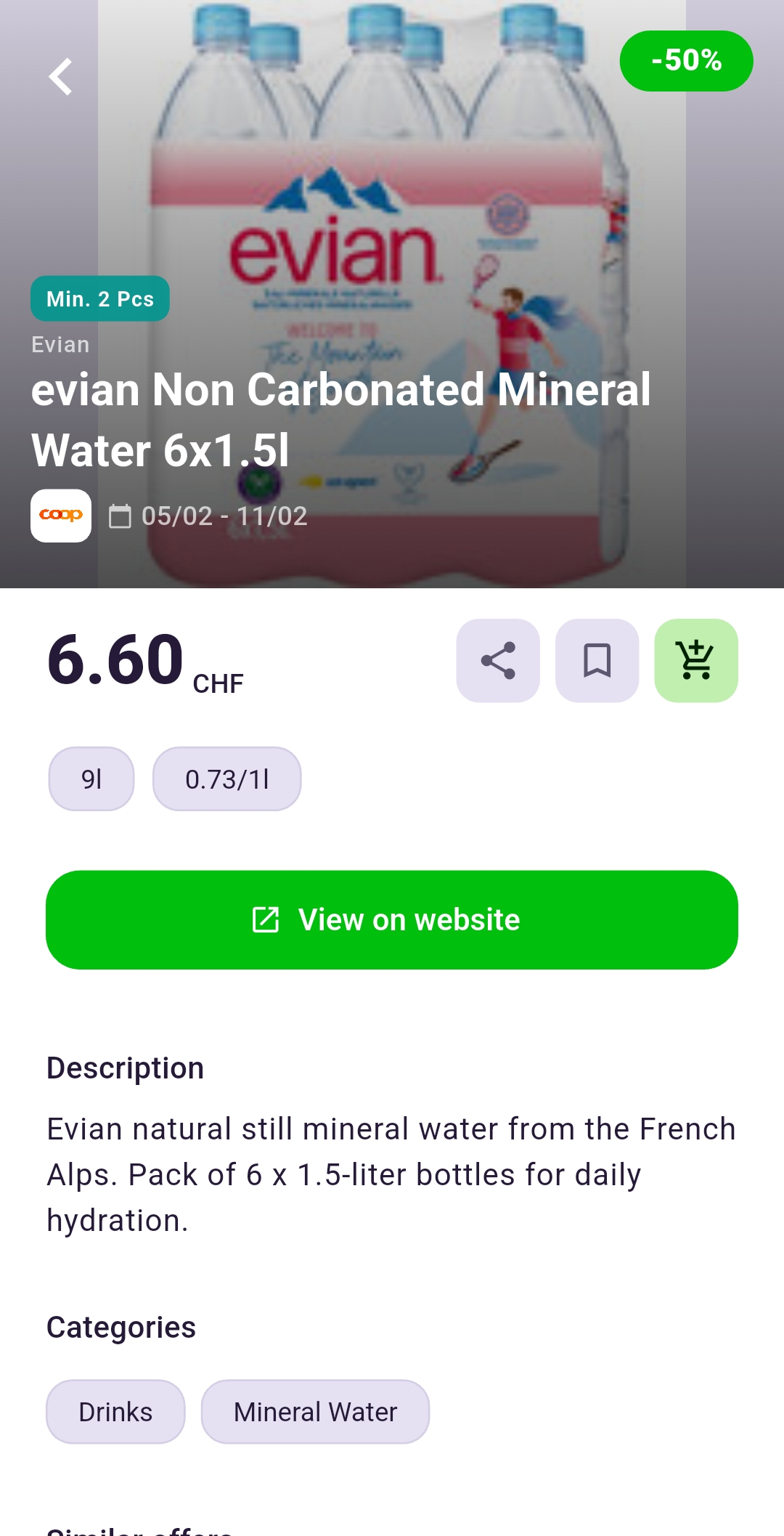Select the Categories section heading
Image resolution: width=784 pixels, height=1536 pixels.
pyautogui.click(x=121, y=1327)
